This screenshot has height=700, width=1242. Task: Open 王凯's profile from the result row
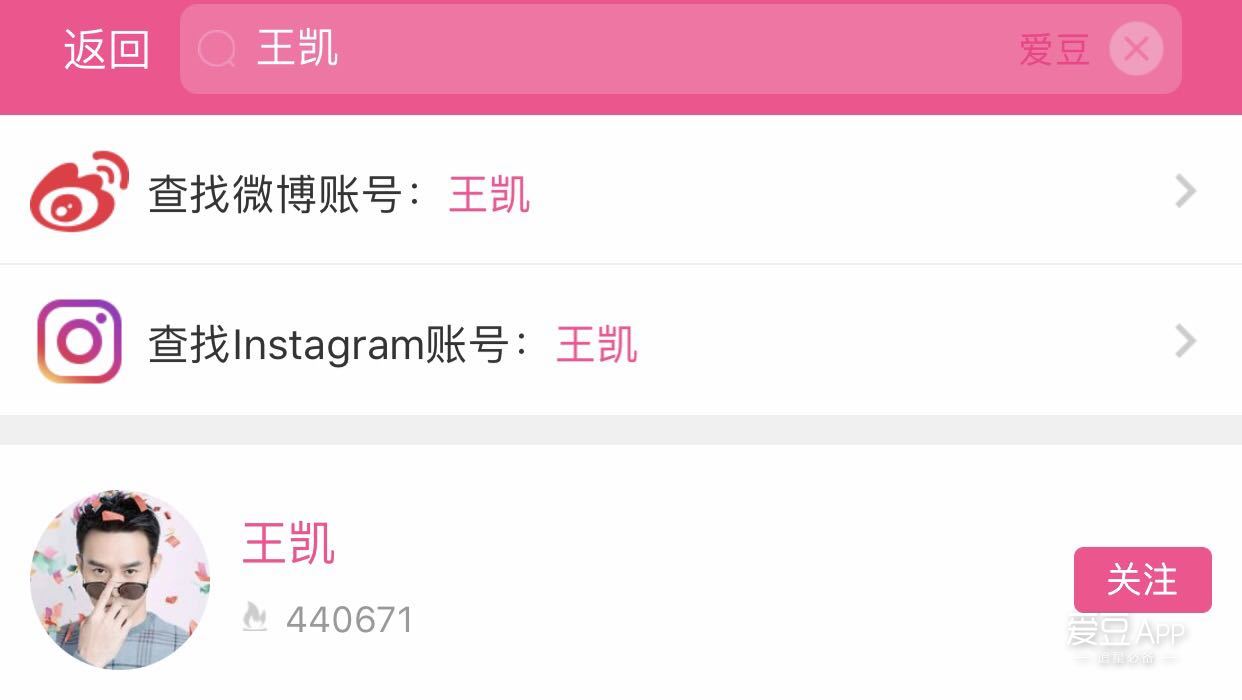click(x=288, y=545)
